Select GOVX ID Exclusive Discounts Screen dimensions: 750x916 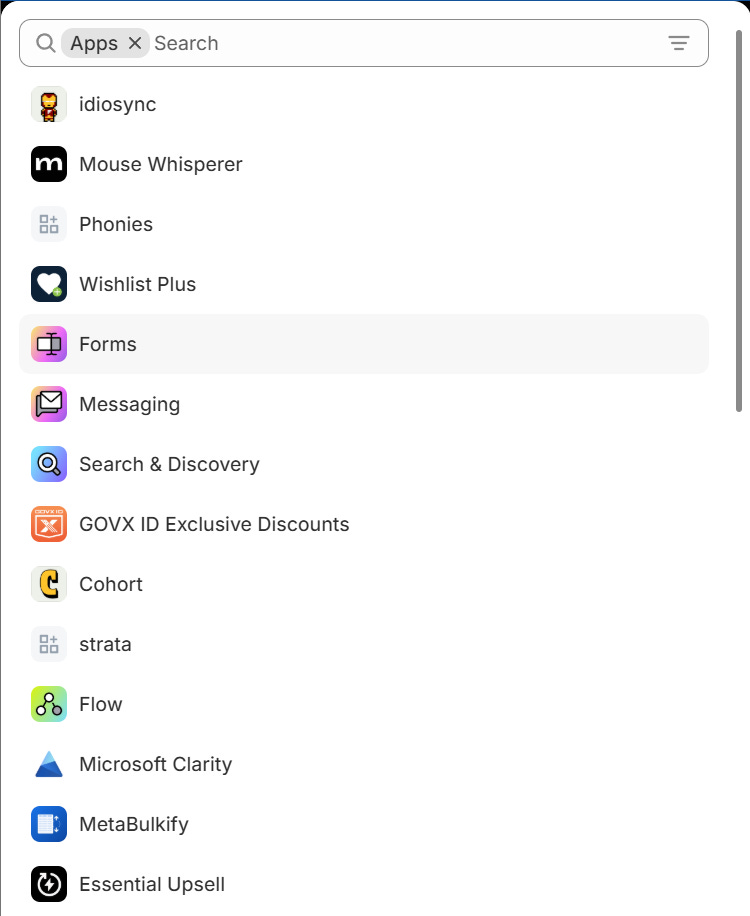tap(364, 525)
